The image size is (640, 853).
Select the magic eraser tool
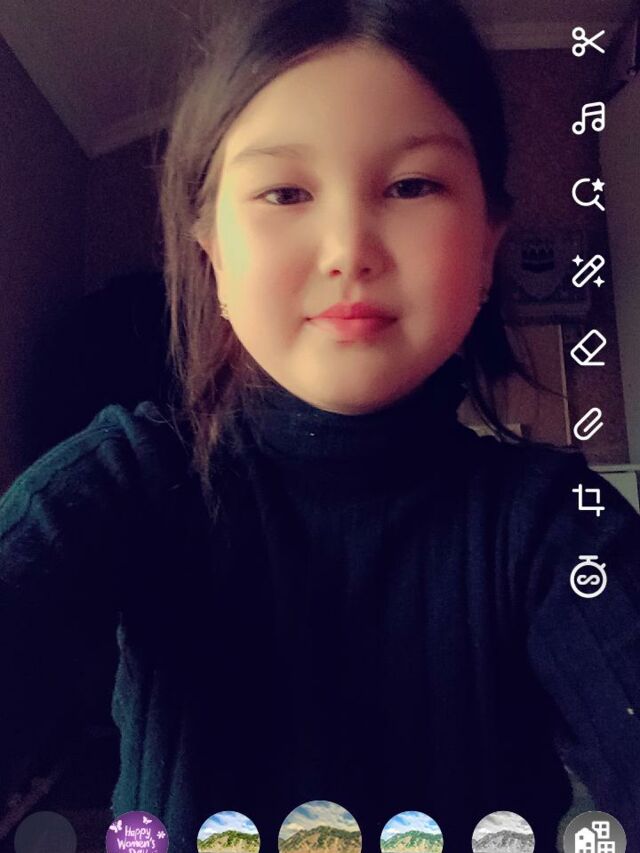pos(588,348)
